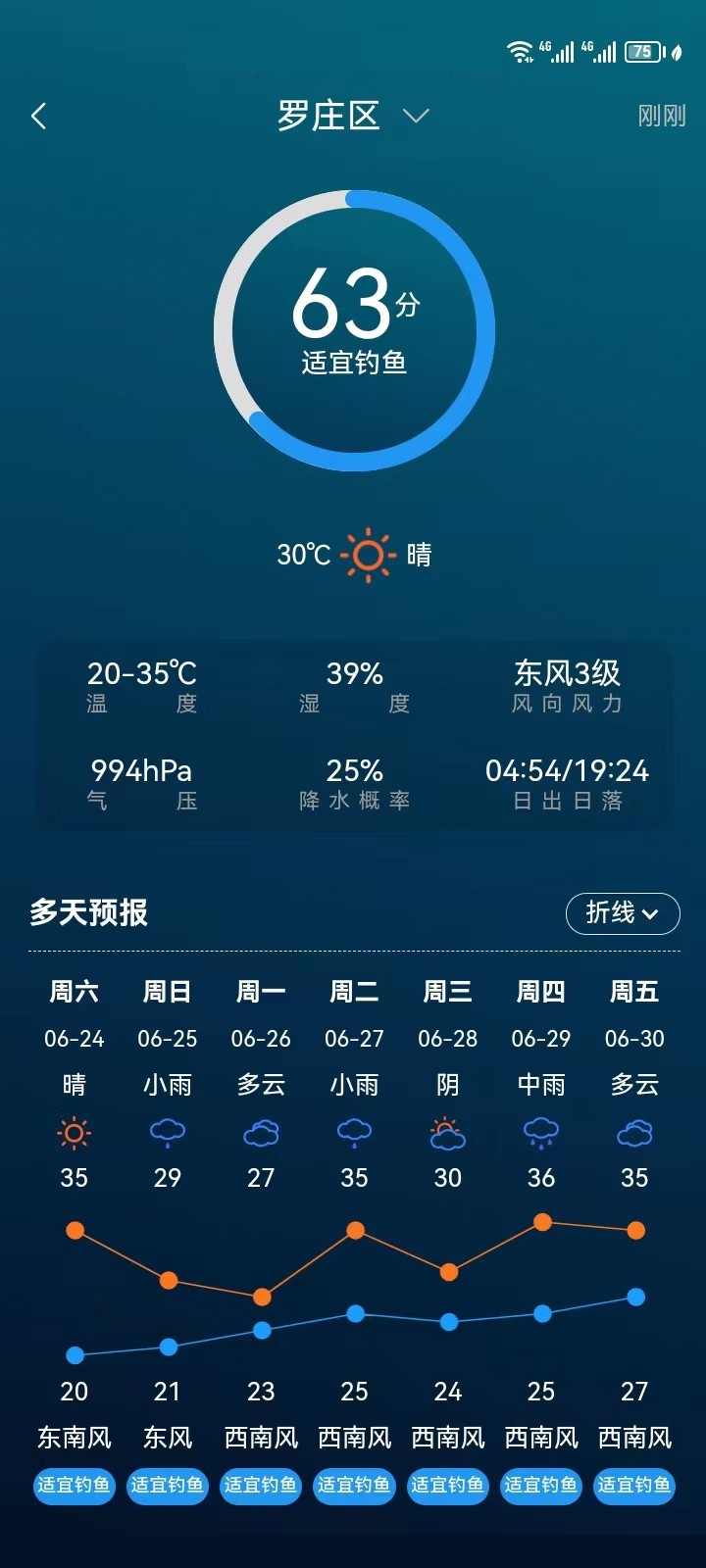Choose the 适宜钓鱼 chip for 06-27
Image resolution: width=706 pixels, height=1568 pixels.
click(x=354, y=1486)
